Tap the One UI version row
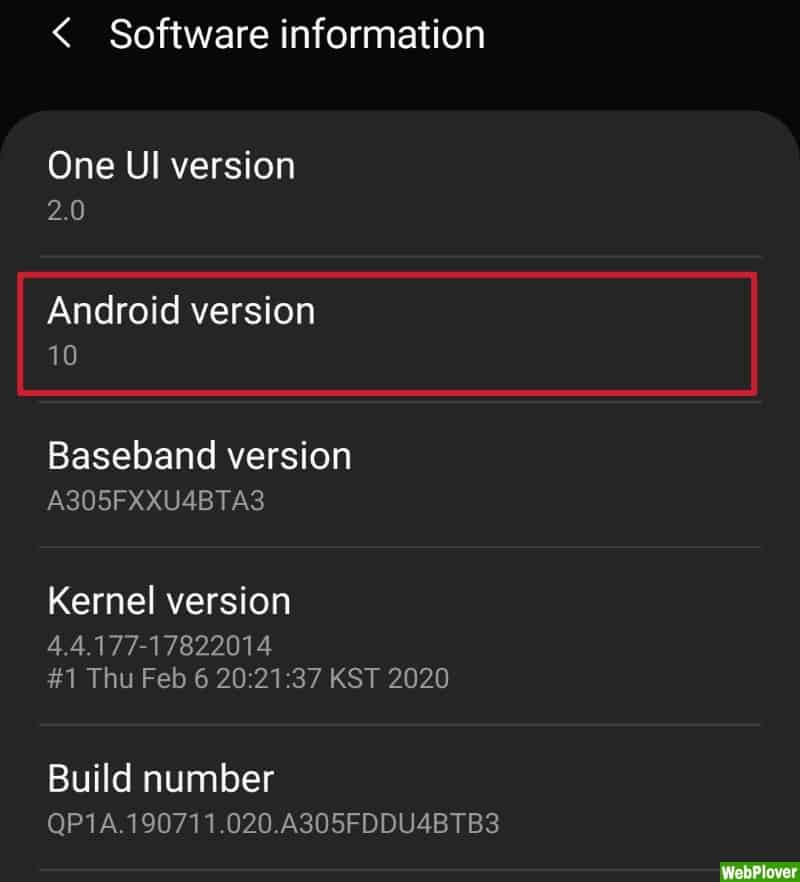The image size is (800, 882). pos(400,185)
